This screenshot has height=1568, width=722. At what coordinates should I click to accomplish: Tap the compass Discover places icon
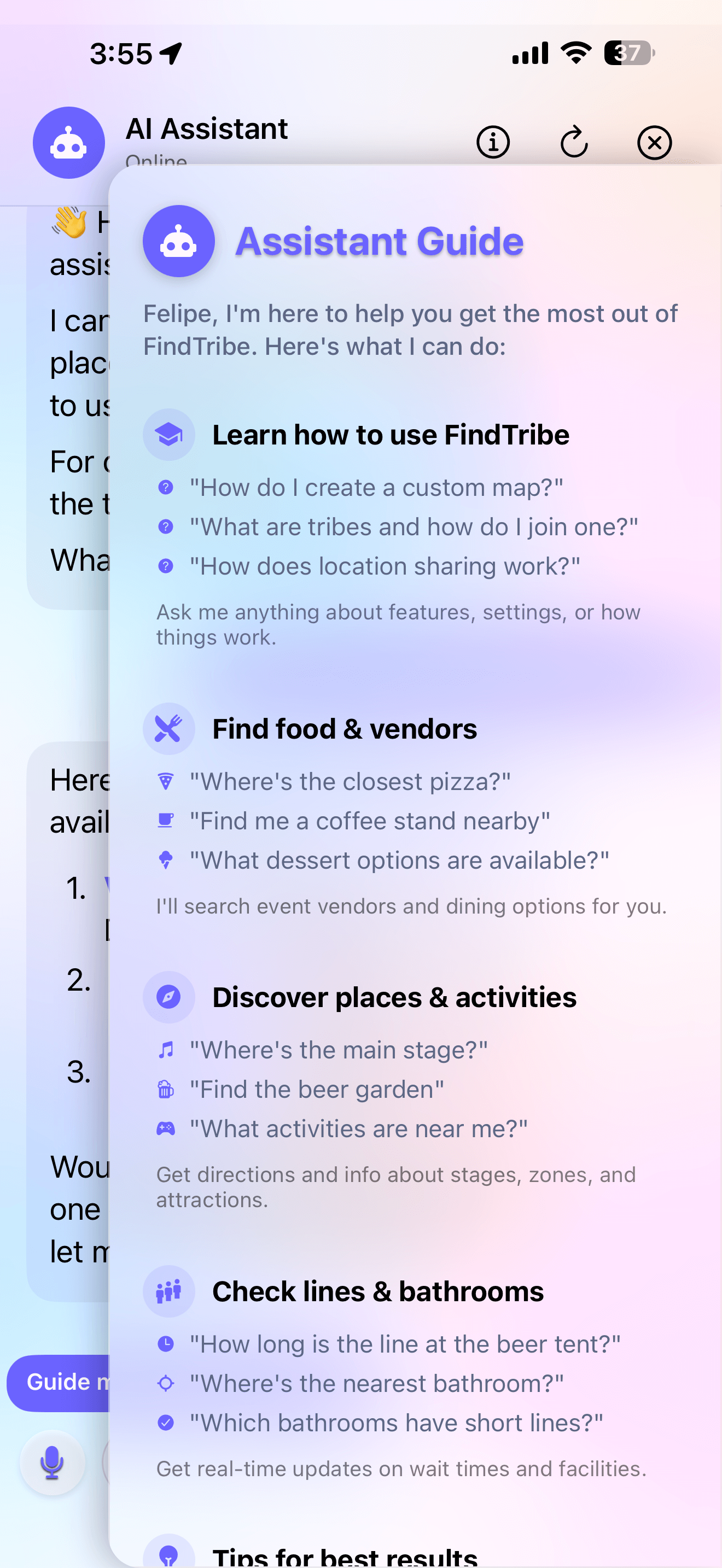click(168, 997)
